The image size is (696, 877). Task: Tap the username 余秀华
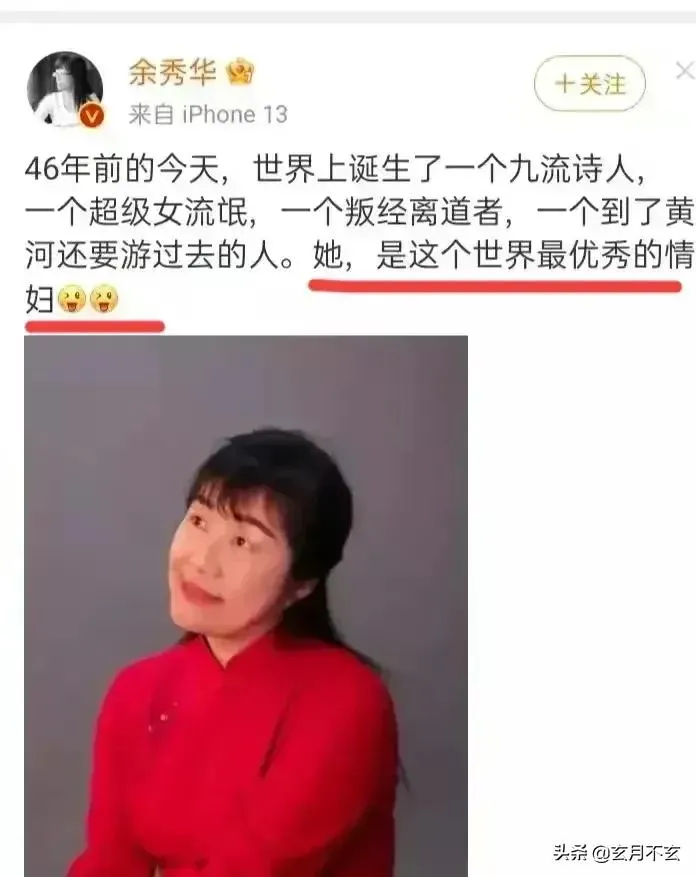(x=173, y=72)
